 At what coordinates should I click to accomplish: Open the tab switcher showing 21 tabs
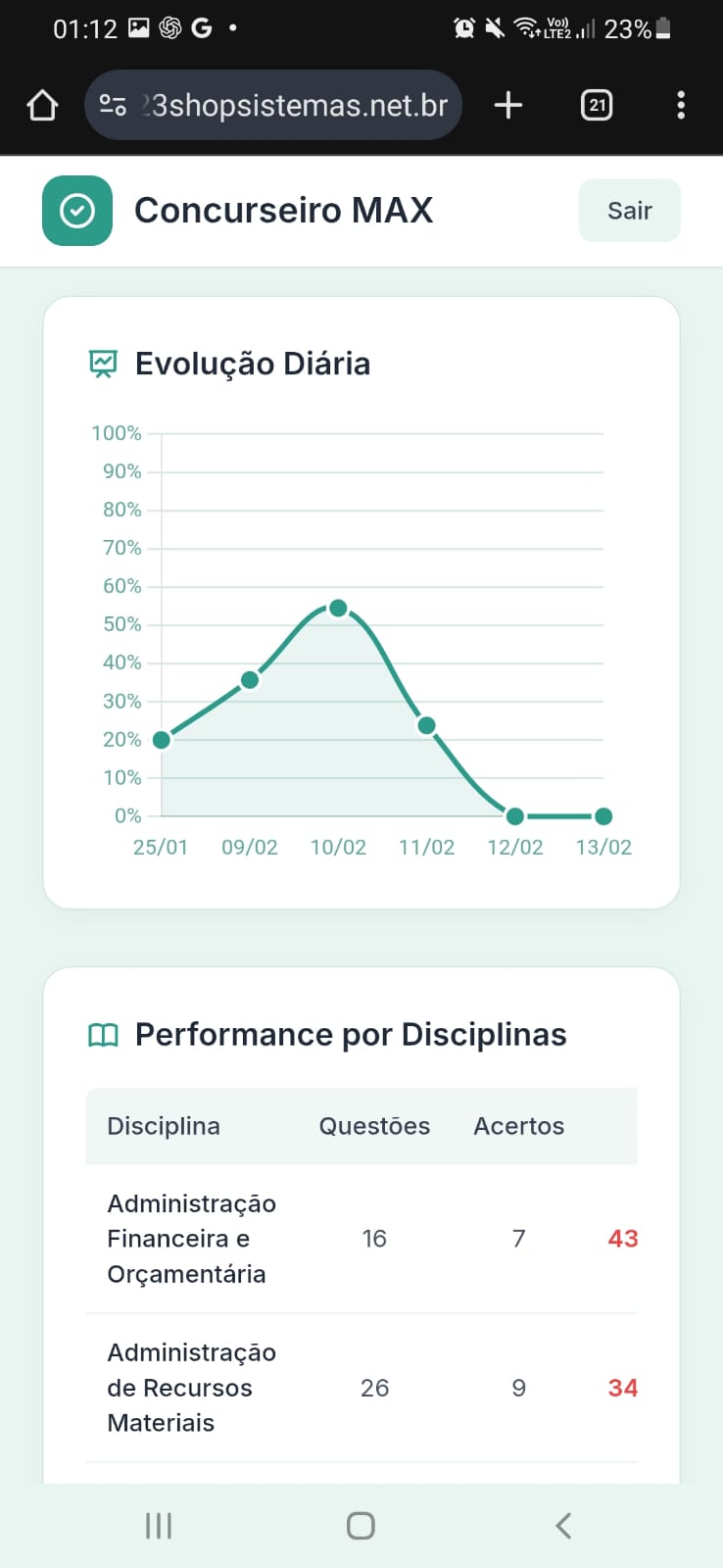click(598, 105)
